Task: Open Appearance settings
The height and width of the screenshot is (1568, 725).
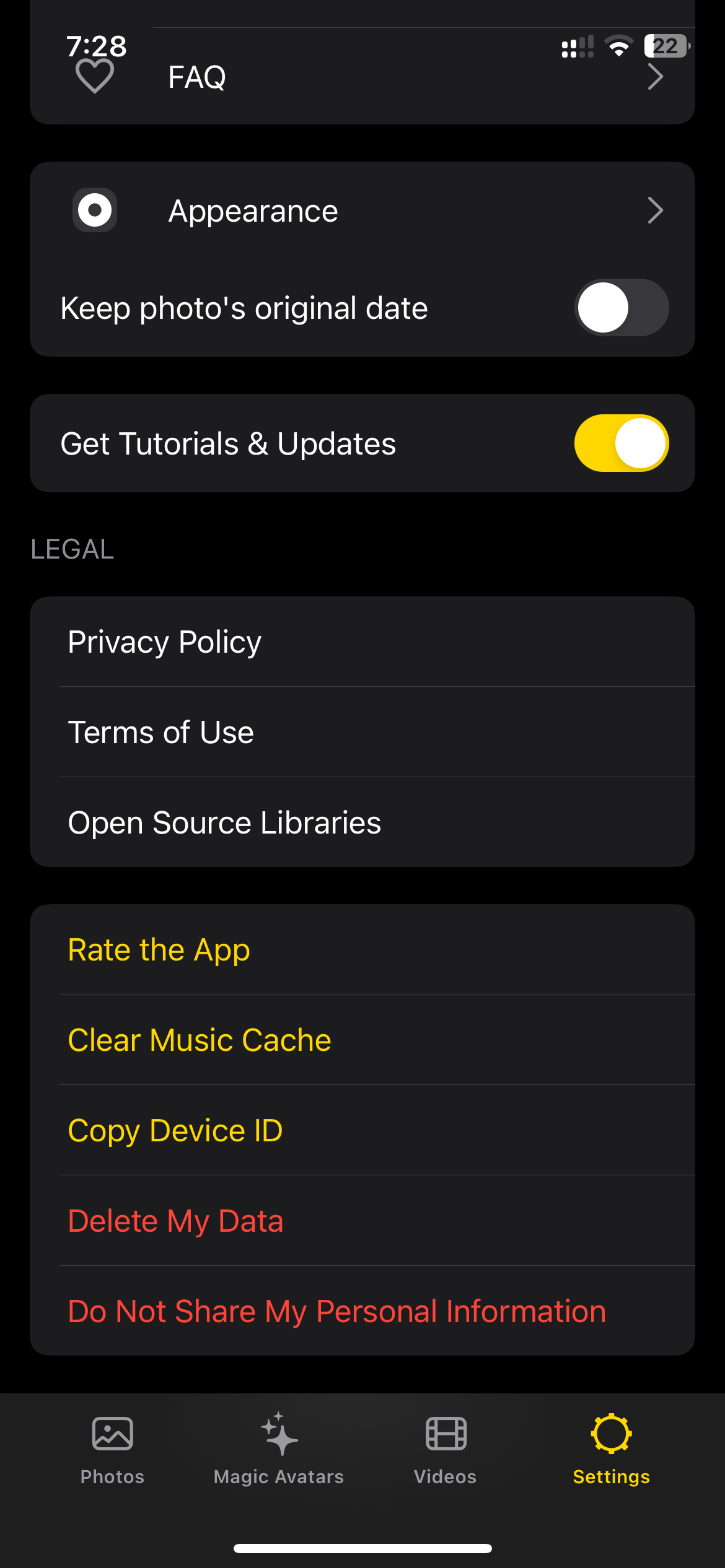Action: 362,211
